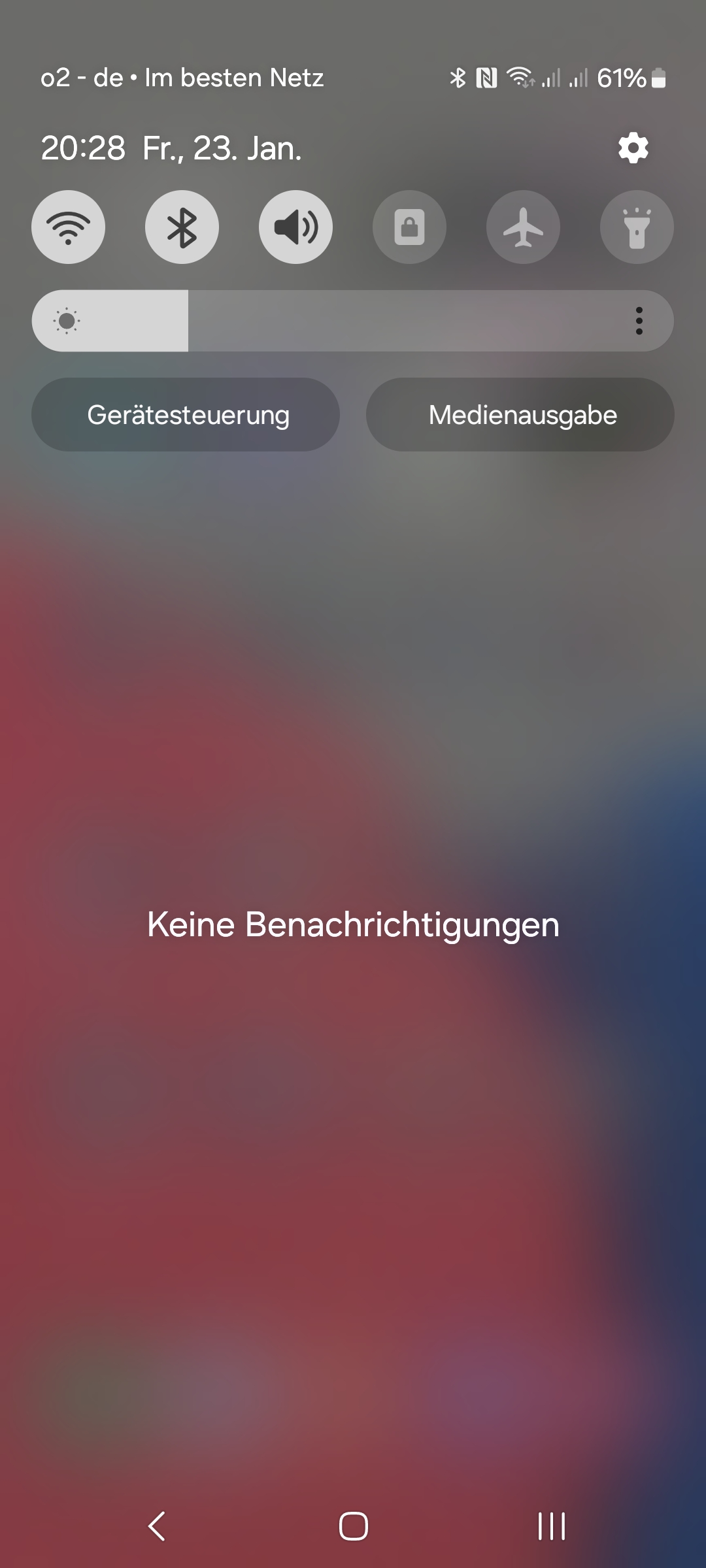Open brightness more options menu
Screen dimensions: 706x1568
(x=639, y=321)
